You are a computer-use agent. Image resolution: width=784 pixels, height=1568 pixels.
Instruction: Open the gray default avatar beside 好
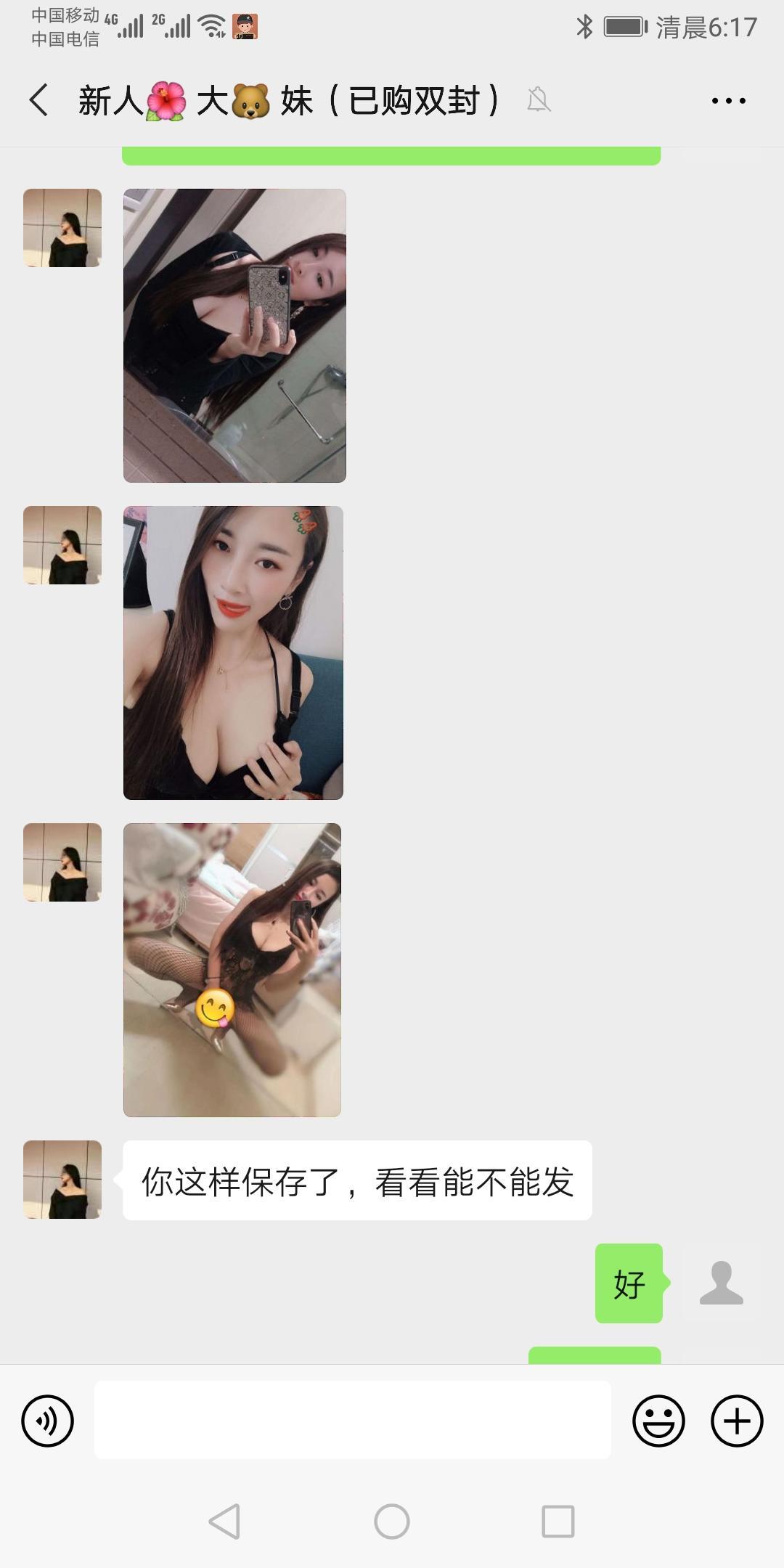[x=722, y=1283]
